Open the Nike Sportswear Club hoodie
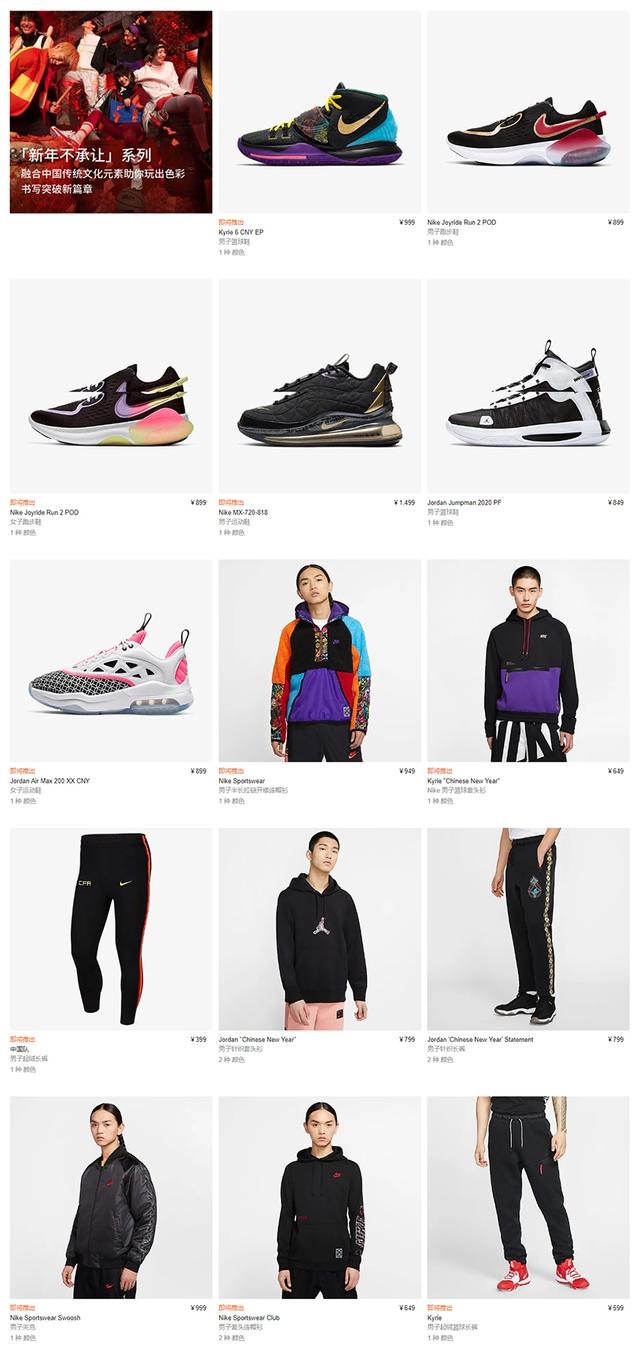 tap(319, 1198)
